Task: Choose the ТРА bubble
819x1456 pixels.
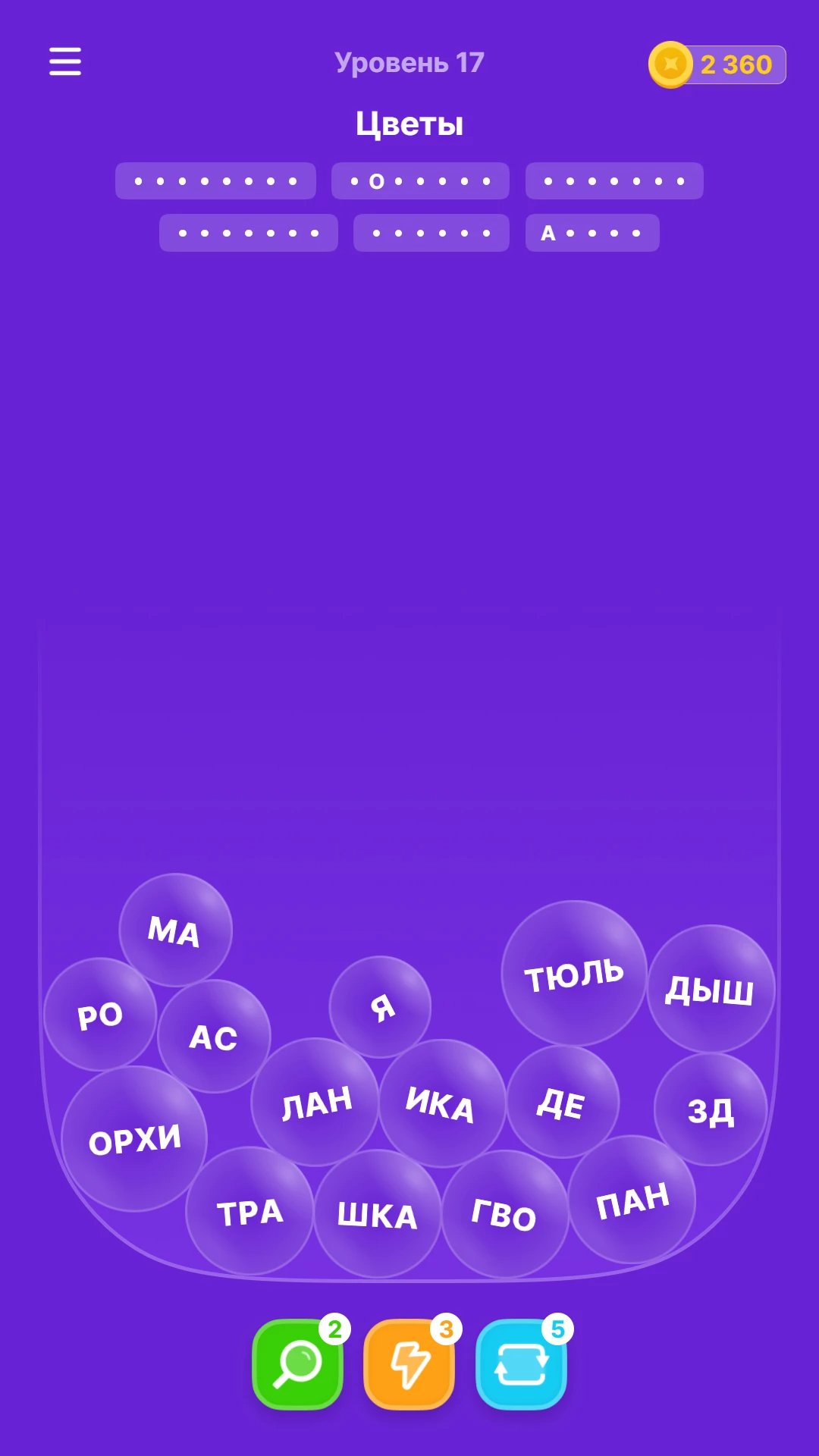Action: tap(249, 1211)
